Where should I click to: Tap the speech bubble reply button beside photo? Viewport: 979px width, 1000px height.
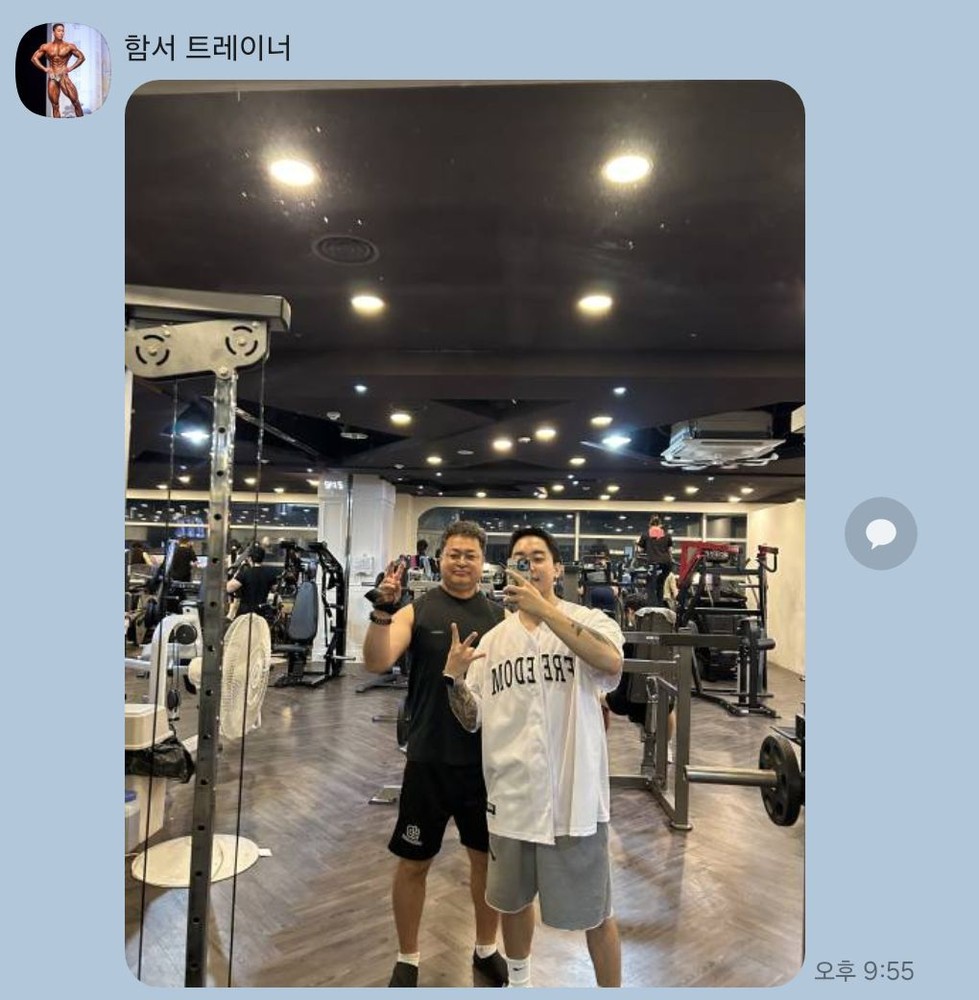pos(880,533)
